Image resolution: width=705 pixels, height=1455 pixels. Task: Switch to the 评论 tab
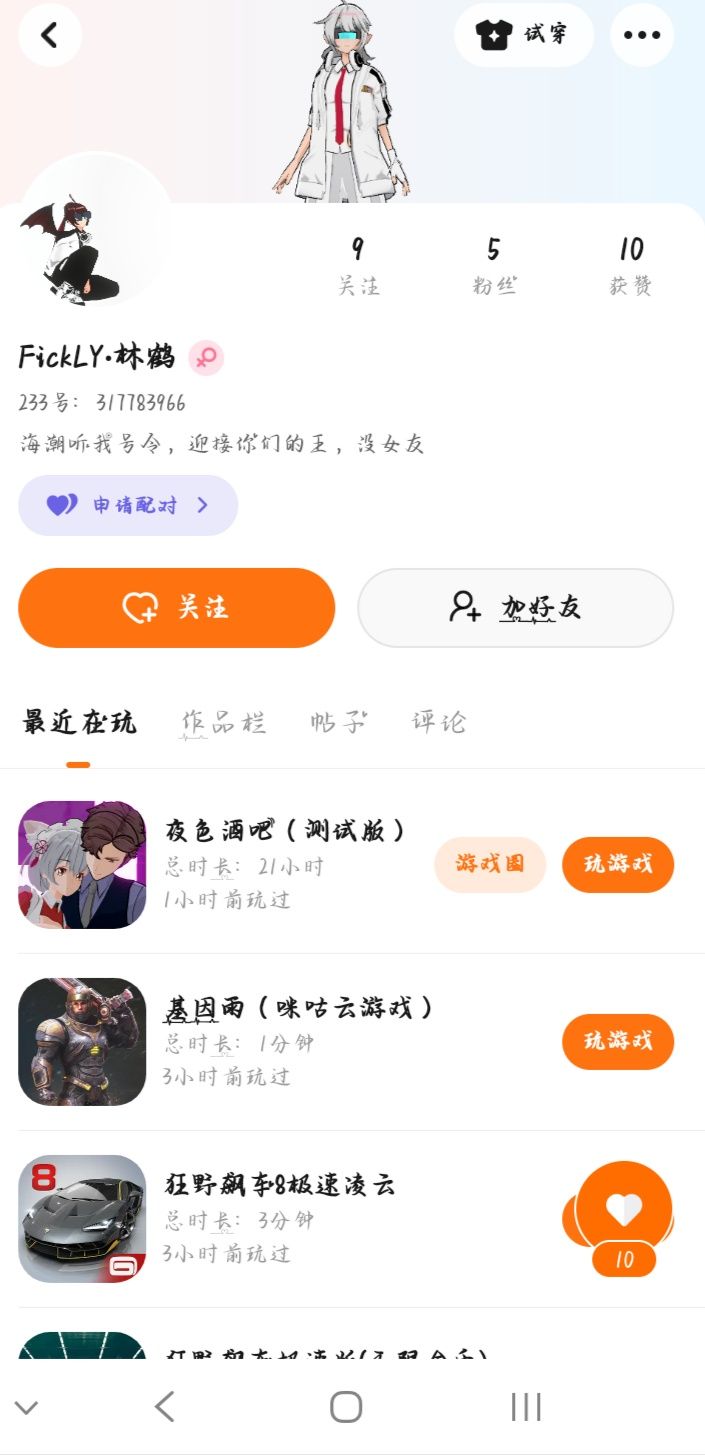[439, 722]
